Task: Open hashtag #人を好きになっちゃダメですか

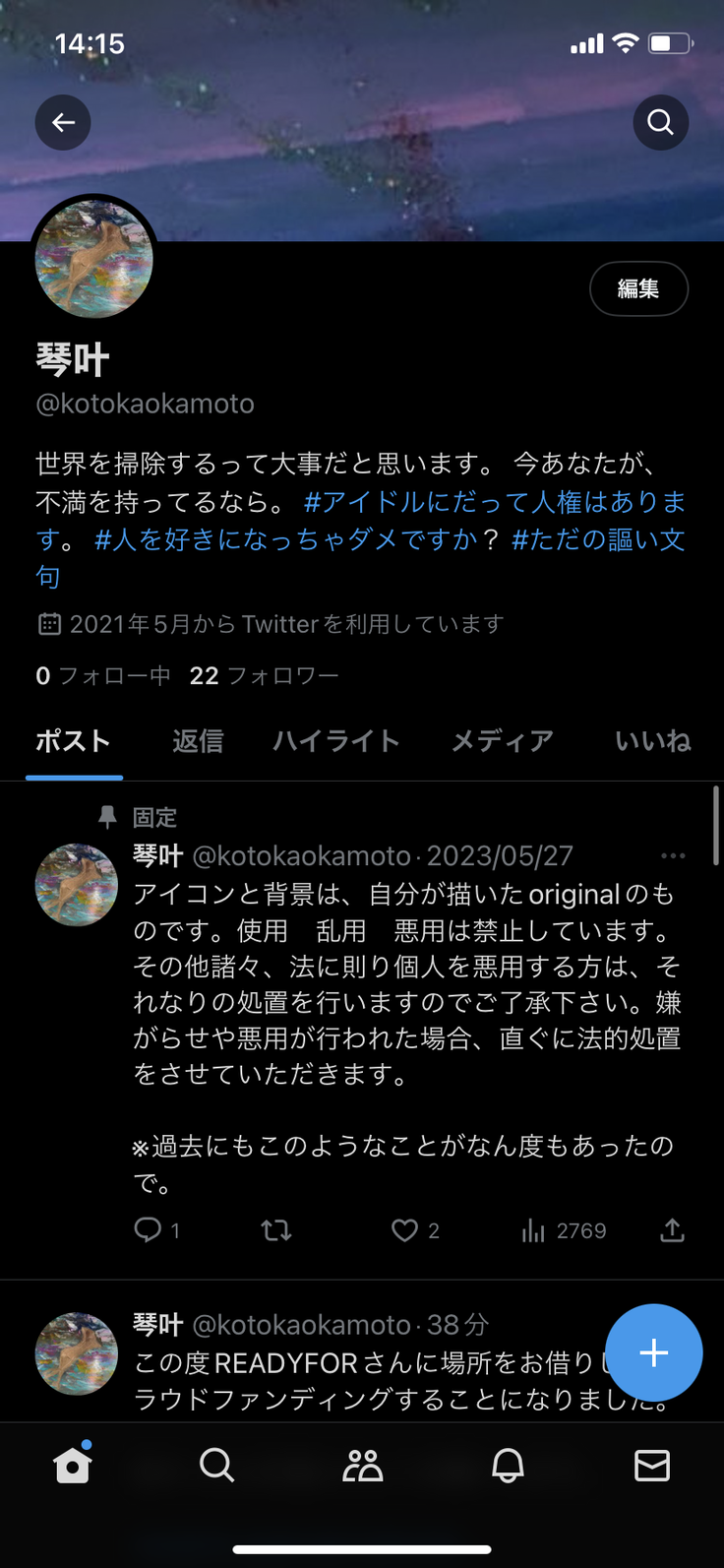Action: (285, 539)
